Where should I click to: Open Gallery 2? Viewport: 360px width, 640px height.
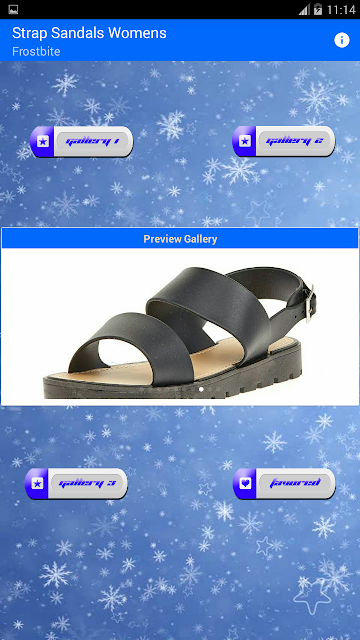coord(284,141)
